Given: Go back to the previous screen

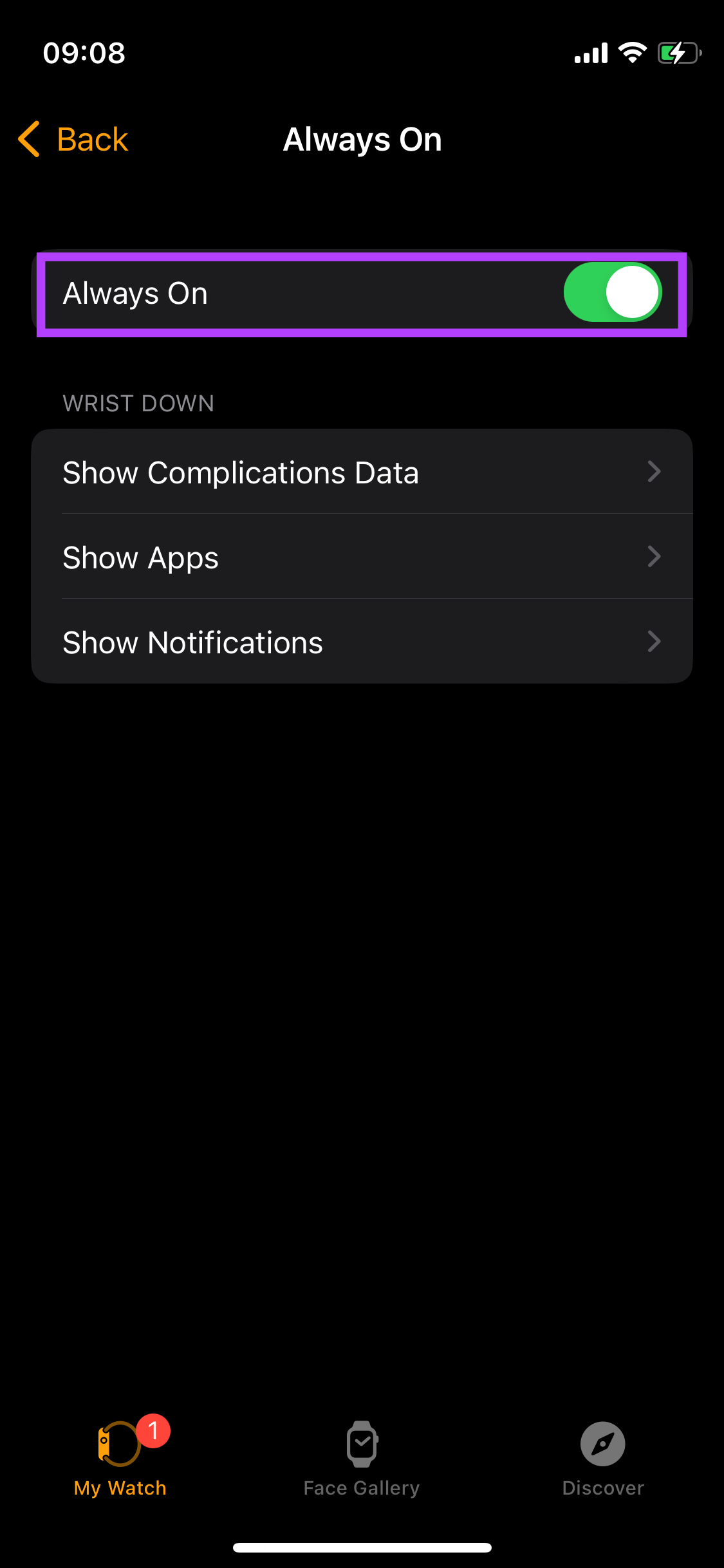Looking at the screenshot, I should tap(73, 139).
